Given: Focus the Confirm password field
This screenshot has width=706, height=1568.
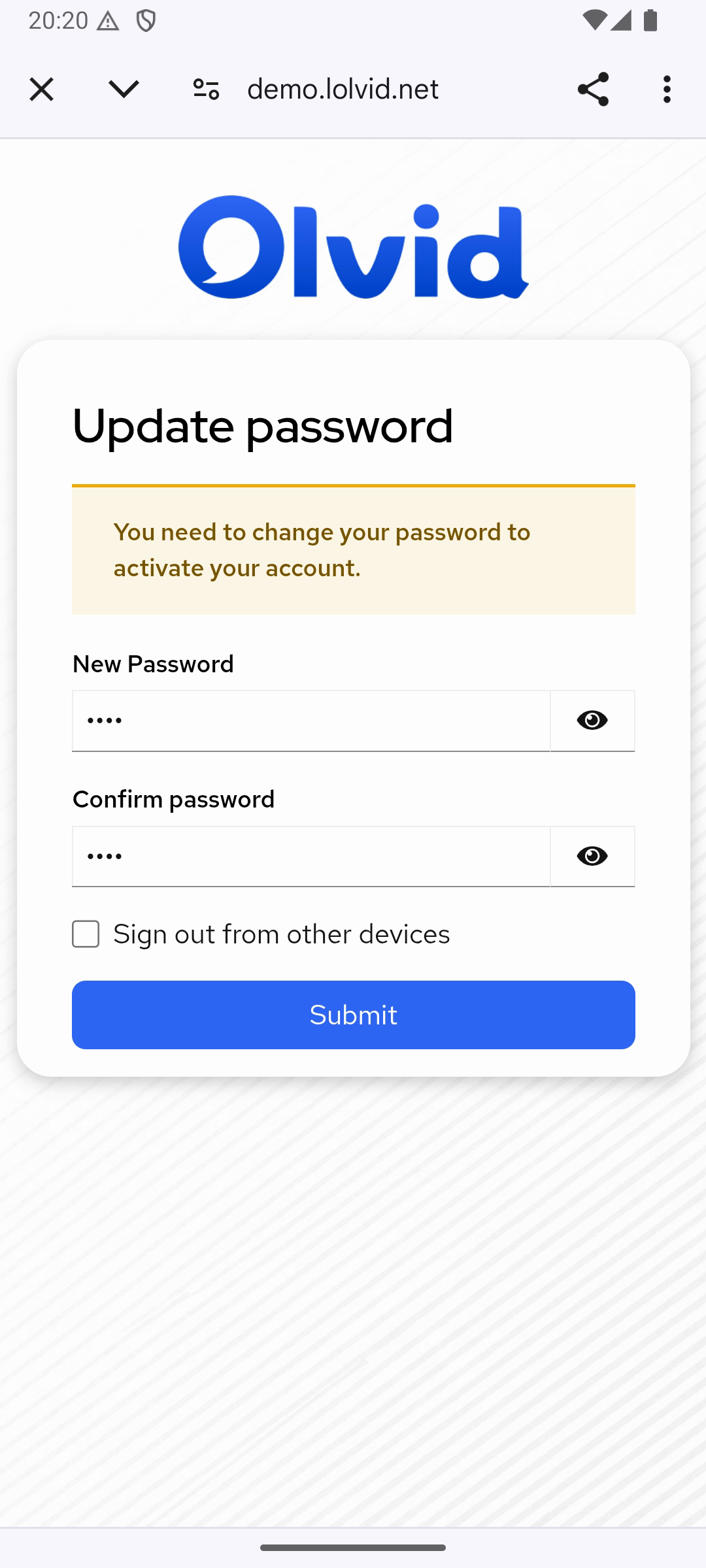Looking at the screenshot, I should point(311,857).
